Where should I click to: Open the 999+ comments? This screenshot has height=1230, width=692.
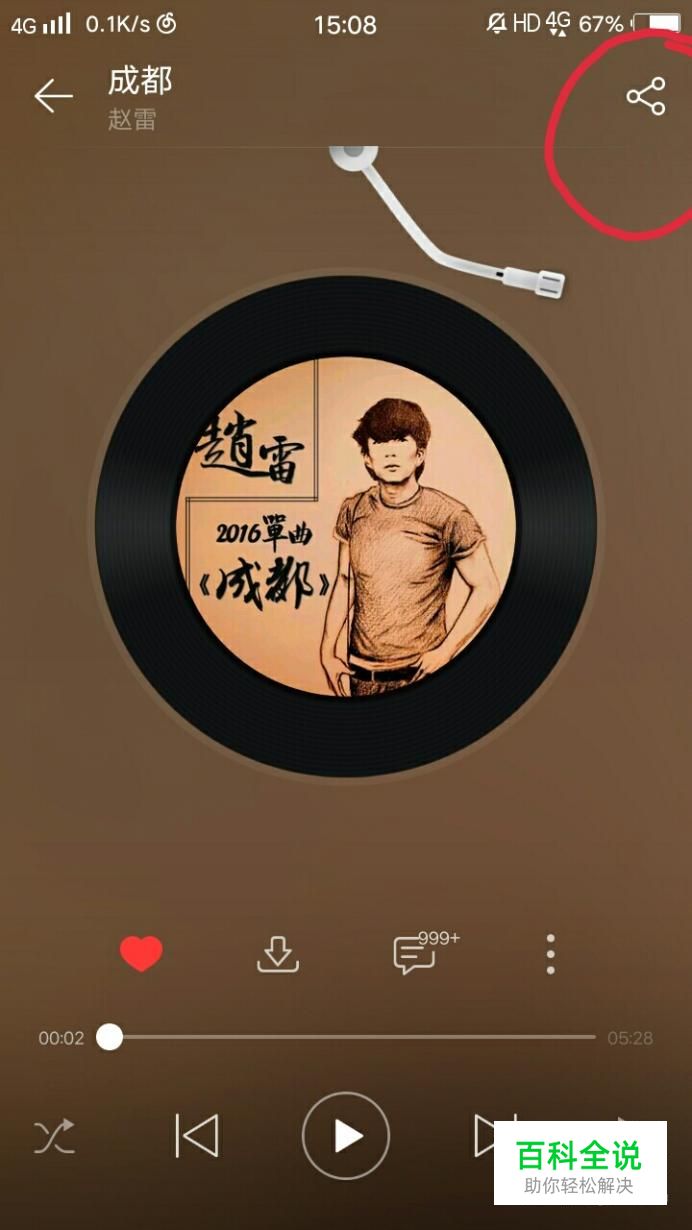pos(415,954)
